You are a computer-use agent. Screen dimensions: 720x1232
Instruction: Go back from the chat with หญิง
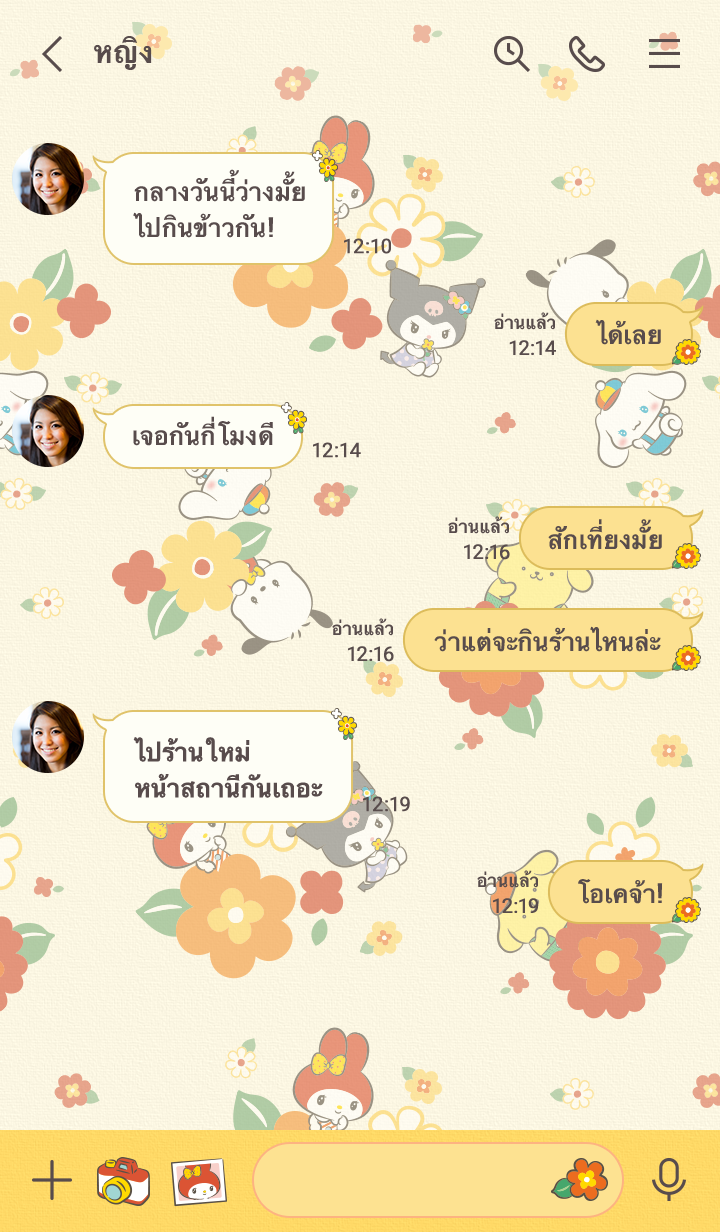(52, 54)
